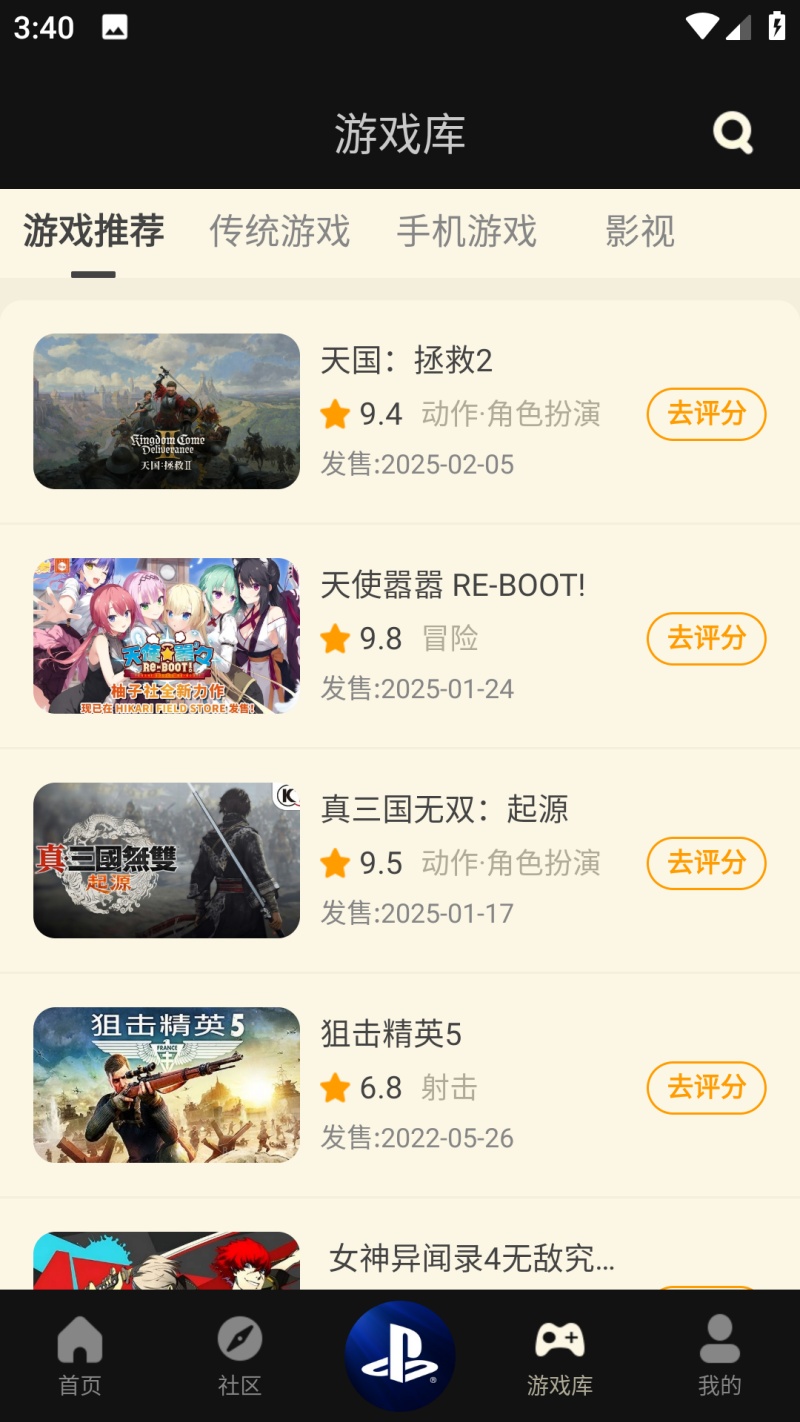Open the 社区 tab
Viewport: 800px width, 1422px height.
(240, 1355)
